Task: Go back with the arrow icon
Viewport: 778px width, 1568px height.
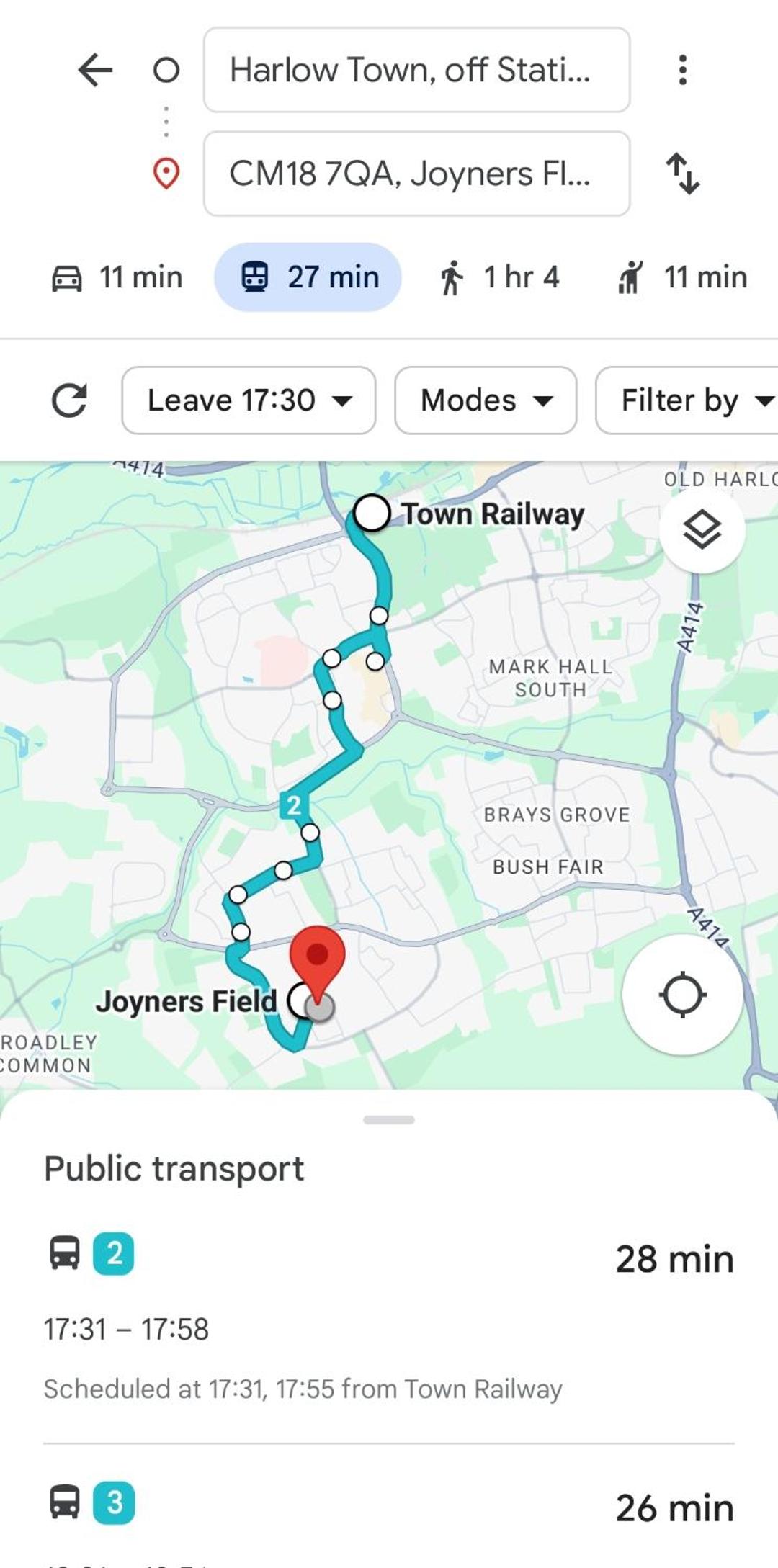Action: [95, 70]
